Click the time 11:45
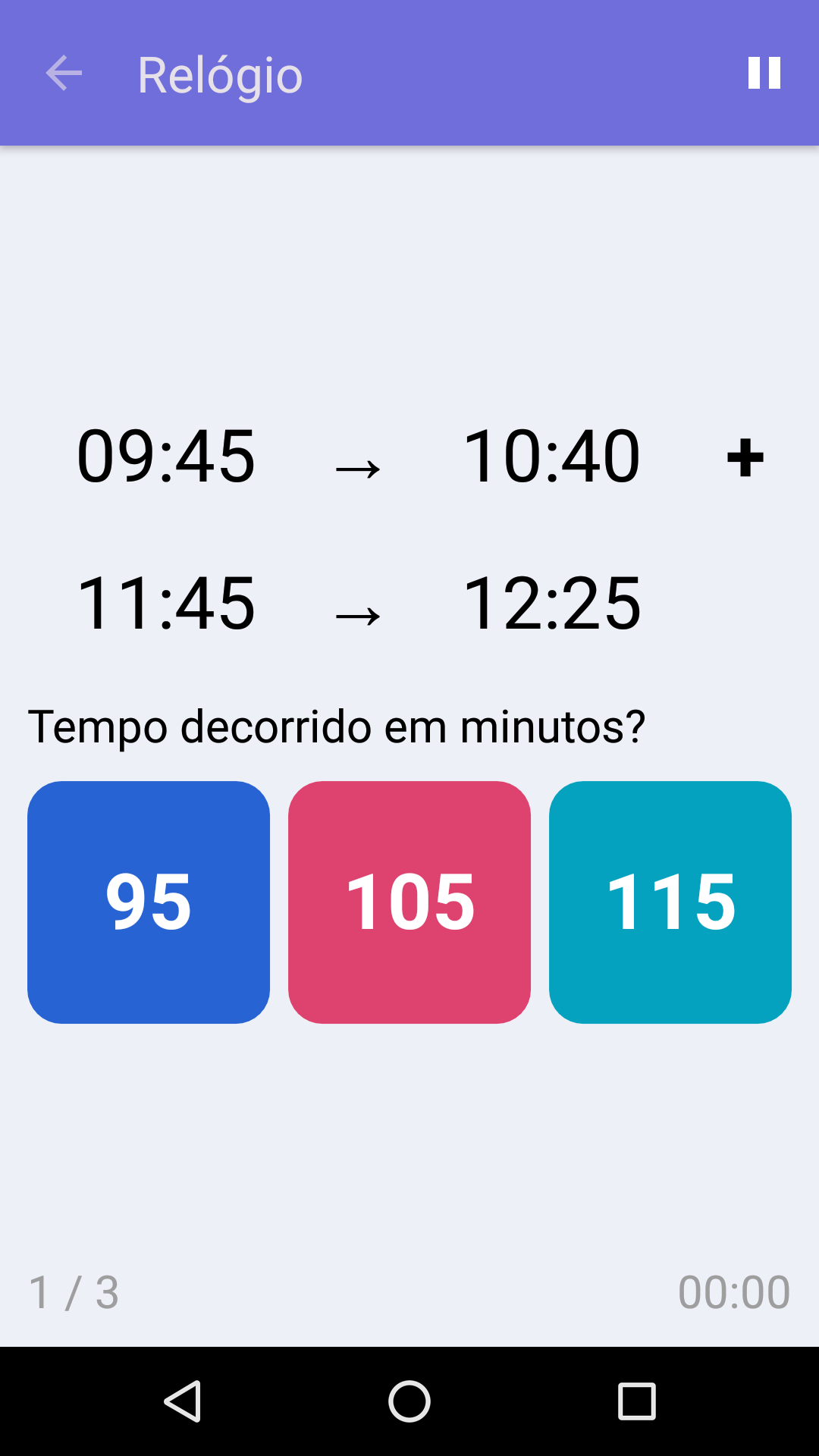This screenshot has height=1456, width=819. click(x=167, y=603)
